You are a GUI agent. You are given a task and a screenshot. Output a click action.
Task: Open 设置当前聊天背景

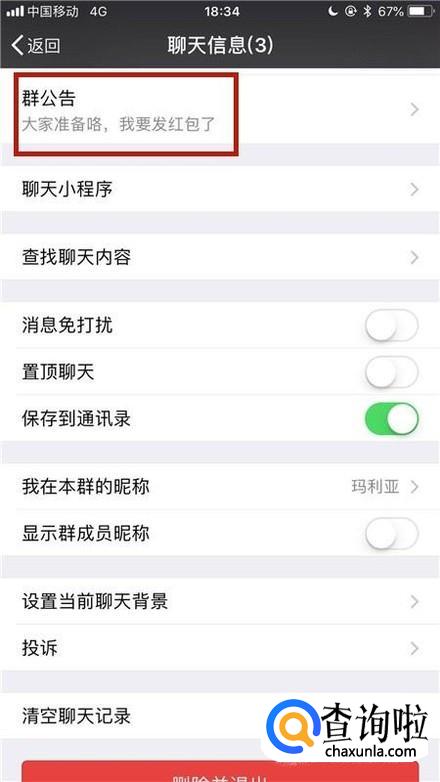click(x=220, y=601)
